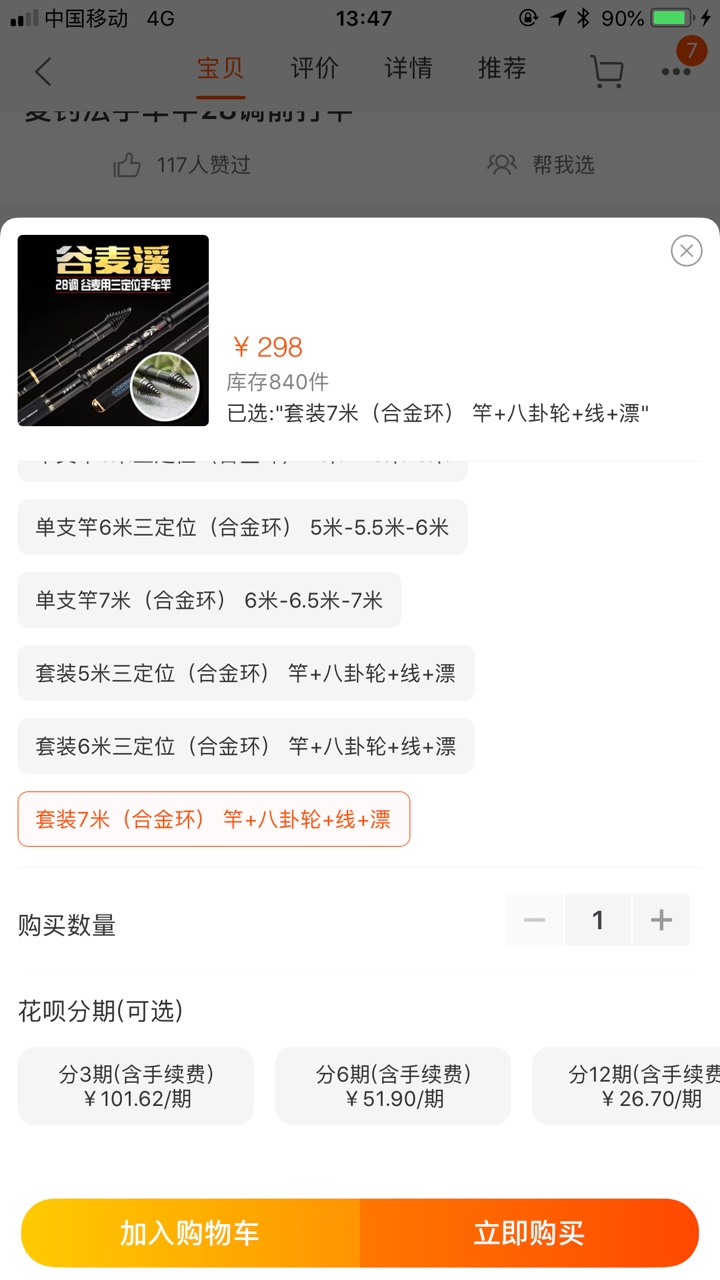Edit the quantity field showing 1
720x1280 pixels.
click(598, 920)
